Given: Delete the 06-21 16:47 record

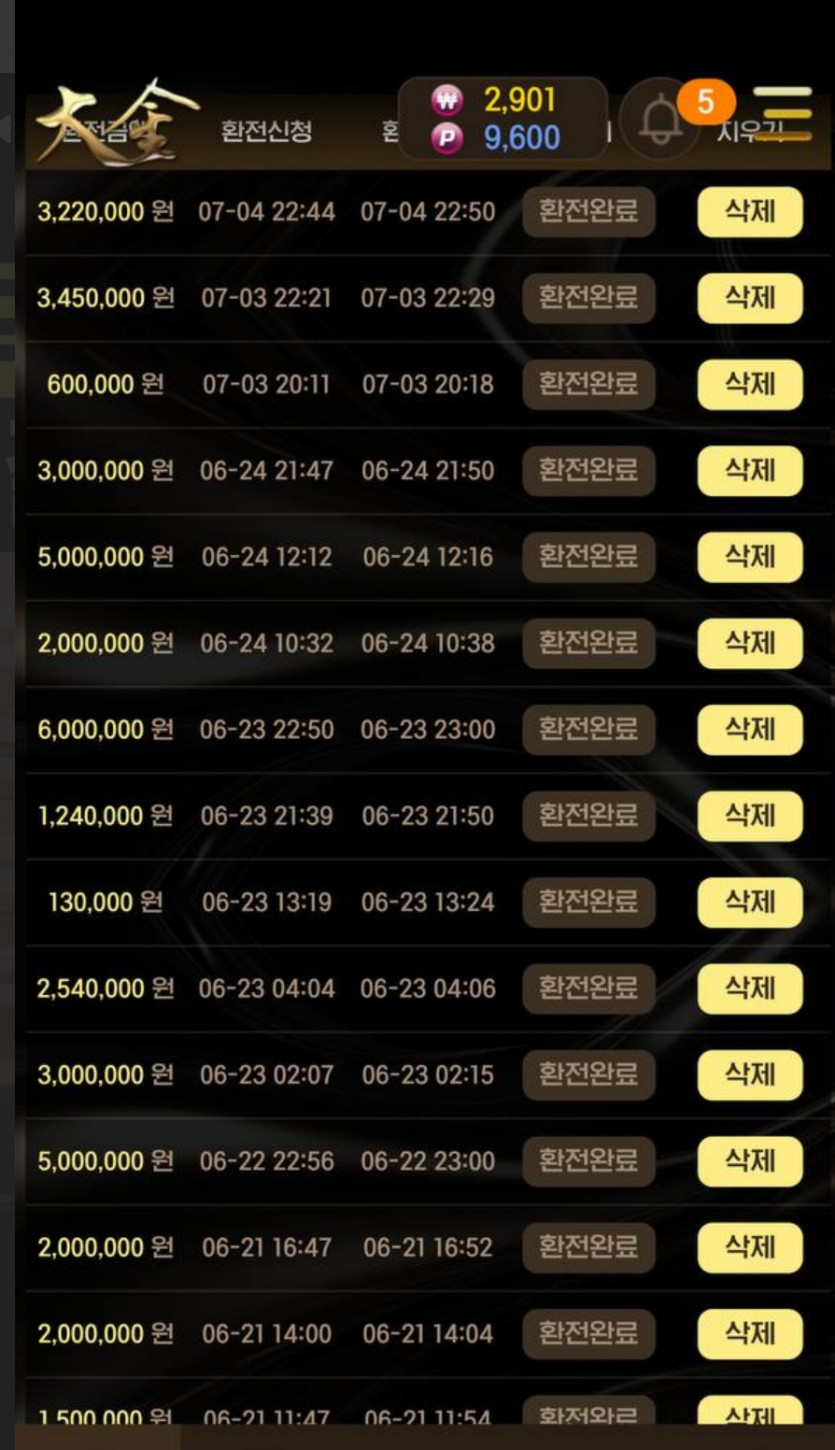Looking at the screenshot, I should point(750,1247).
